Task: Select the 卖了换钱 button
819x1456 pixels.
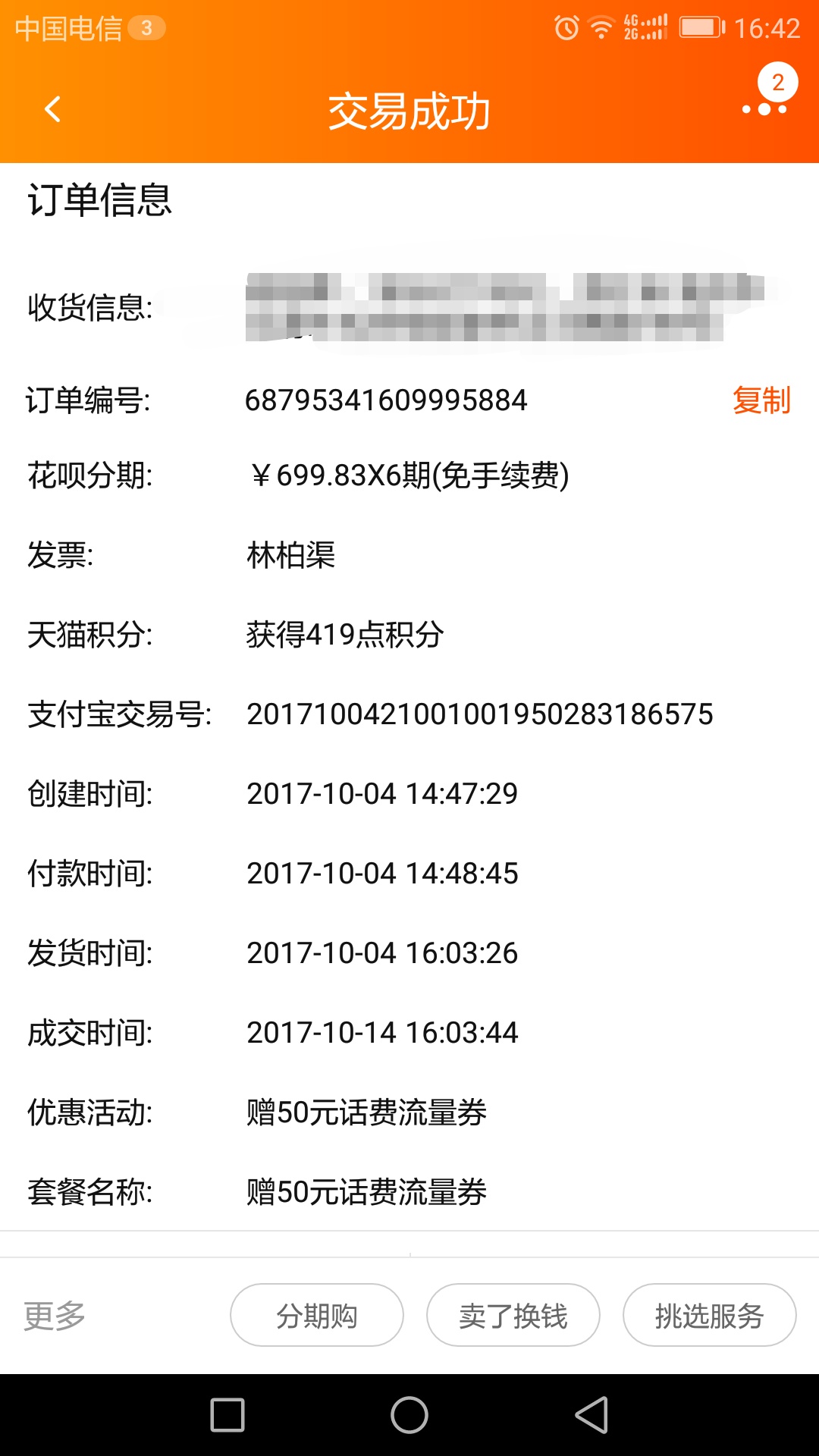Action: (513, 1315)
